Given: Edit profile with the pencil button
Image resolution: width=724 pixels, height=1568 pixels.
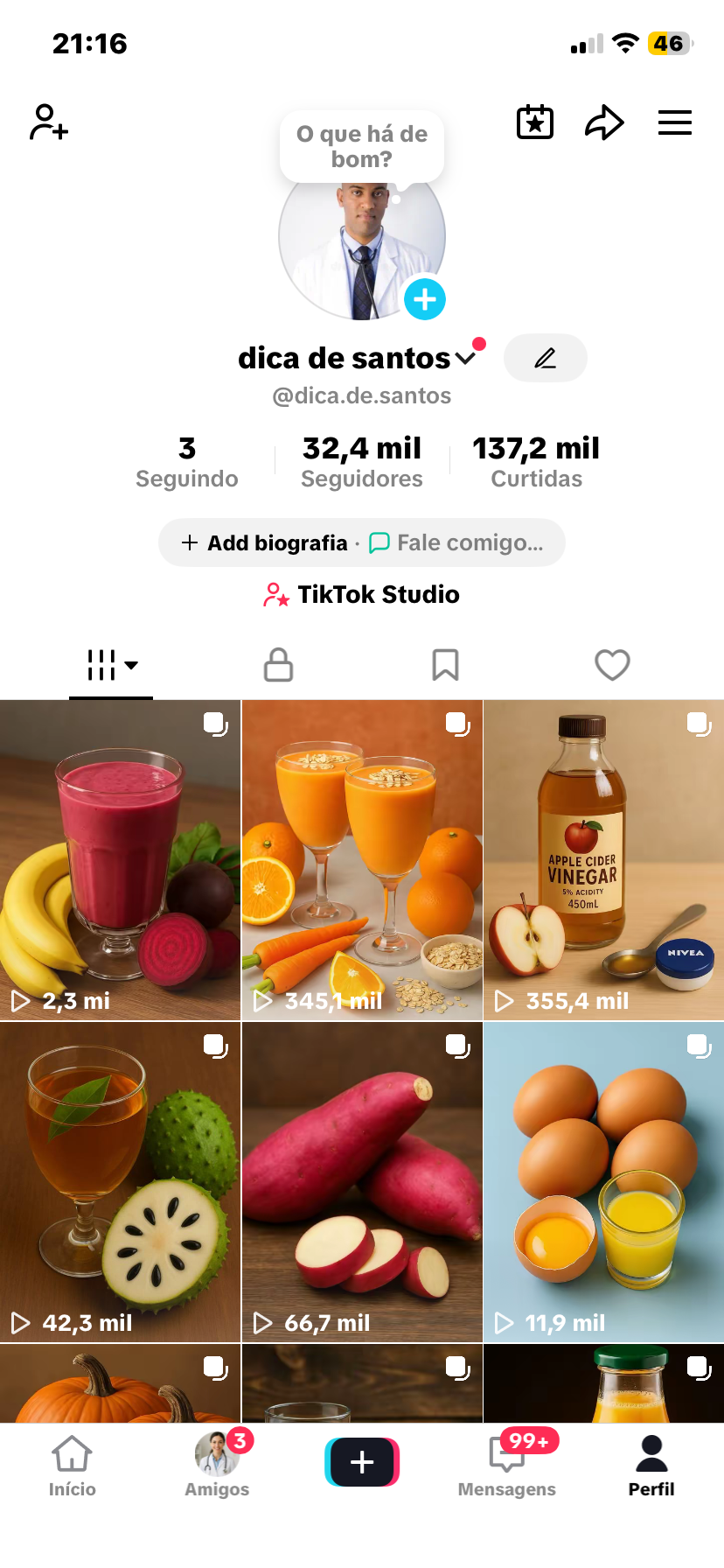Looking at the screenshot, I should pyautogui.click(x=546, y=358).
